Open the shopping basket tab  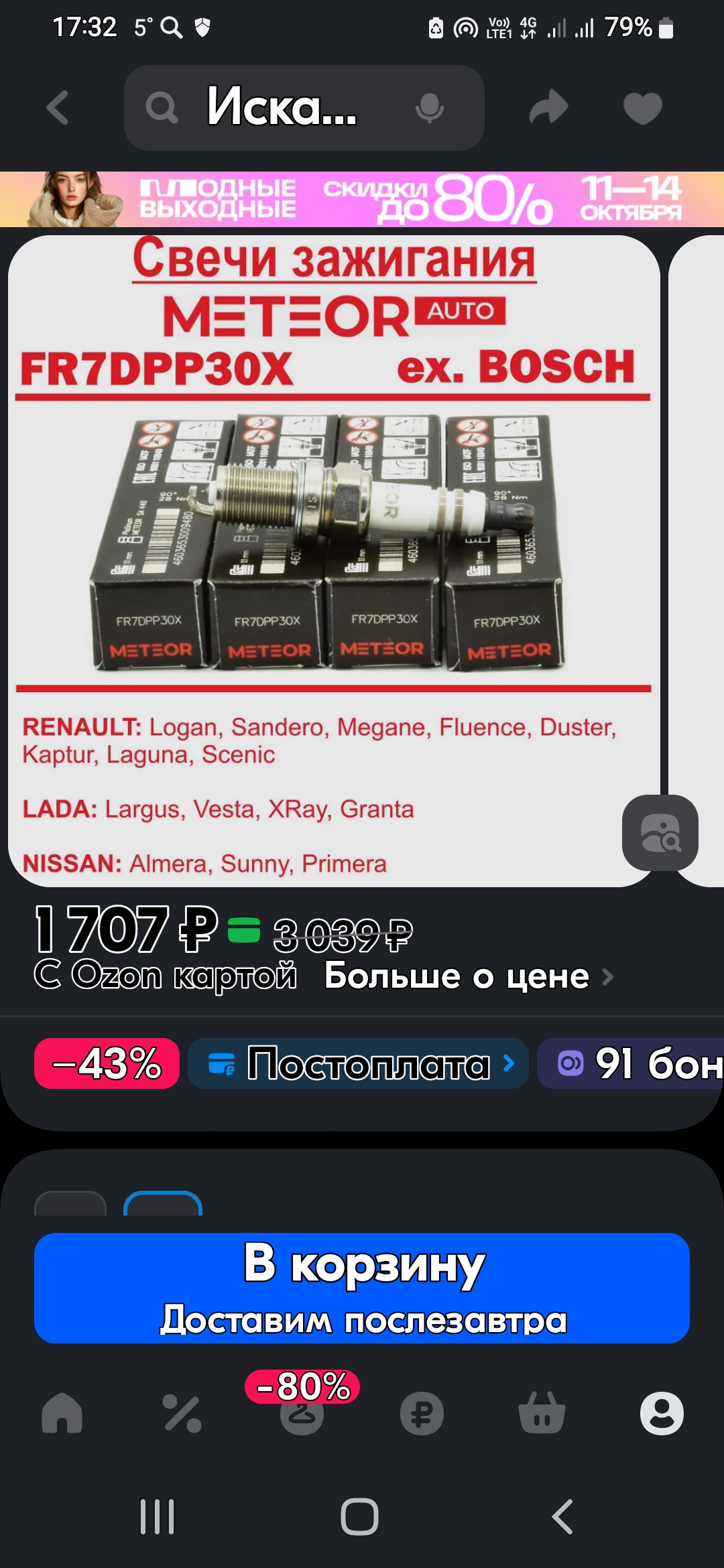tap(542, 1413)
